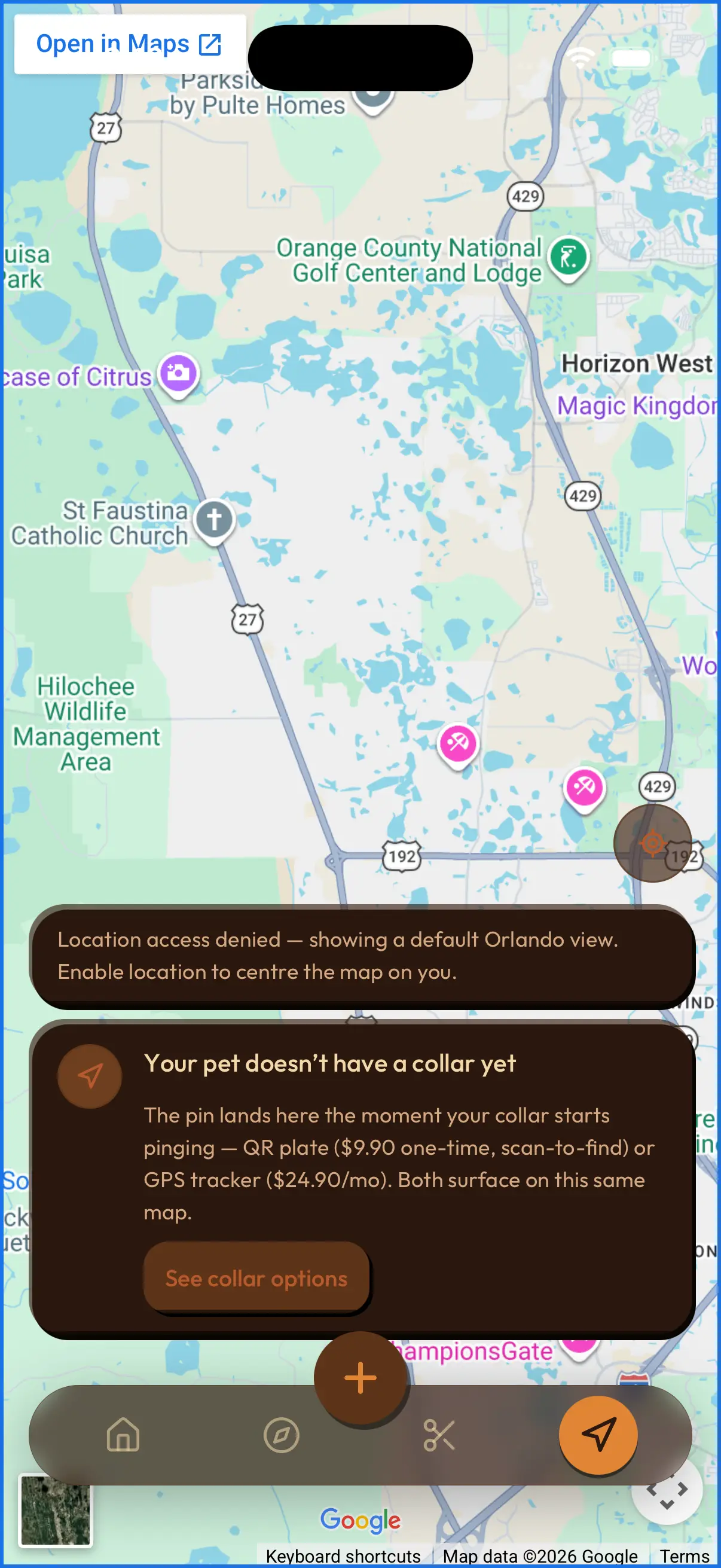Select the location arrow map tab
721x1568 pixels.
[x=598, y=1435]
